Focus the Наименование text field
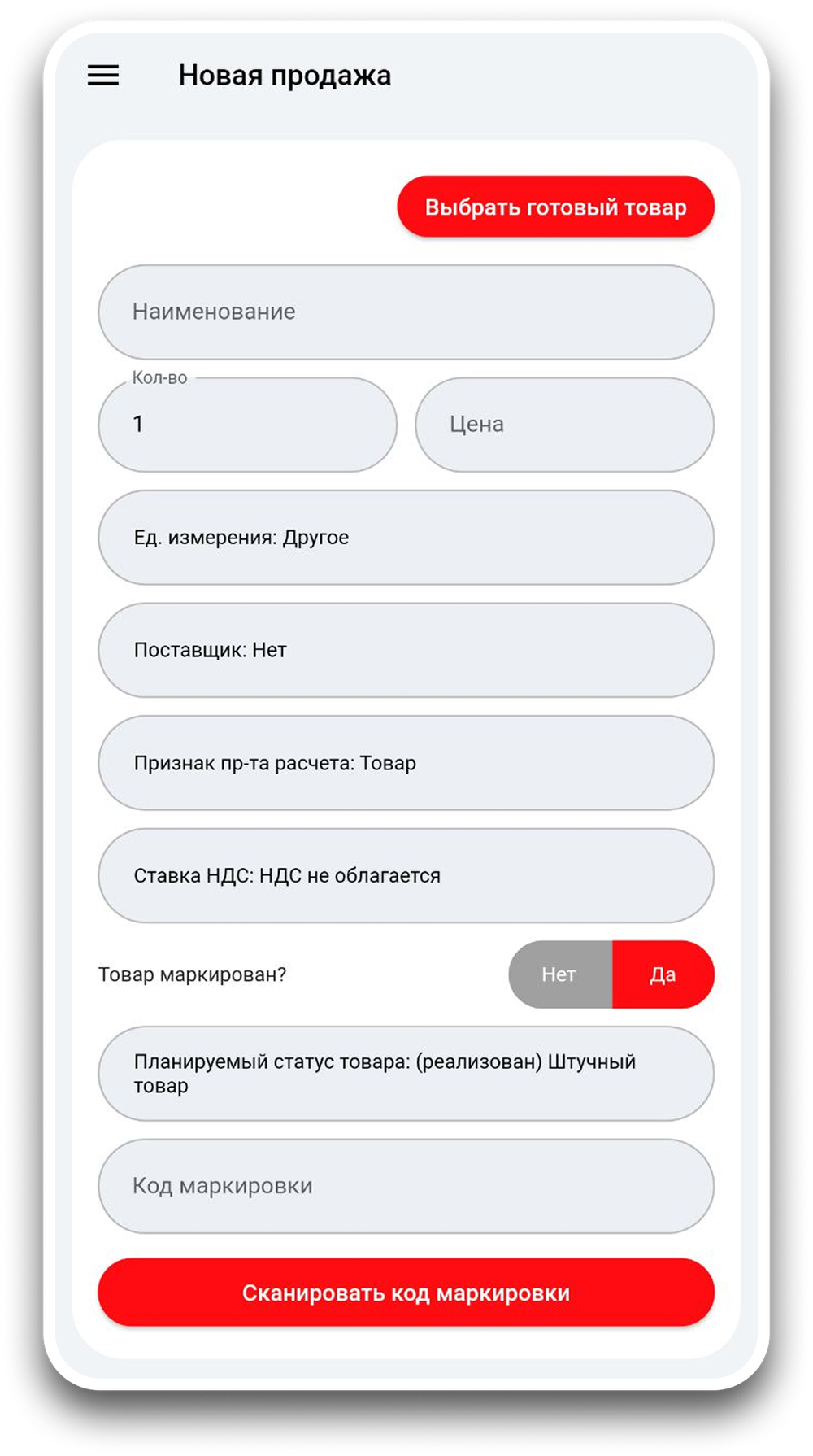Viewport: 813px width, 1456px height. tap(406, 312)
